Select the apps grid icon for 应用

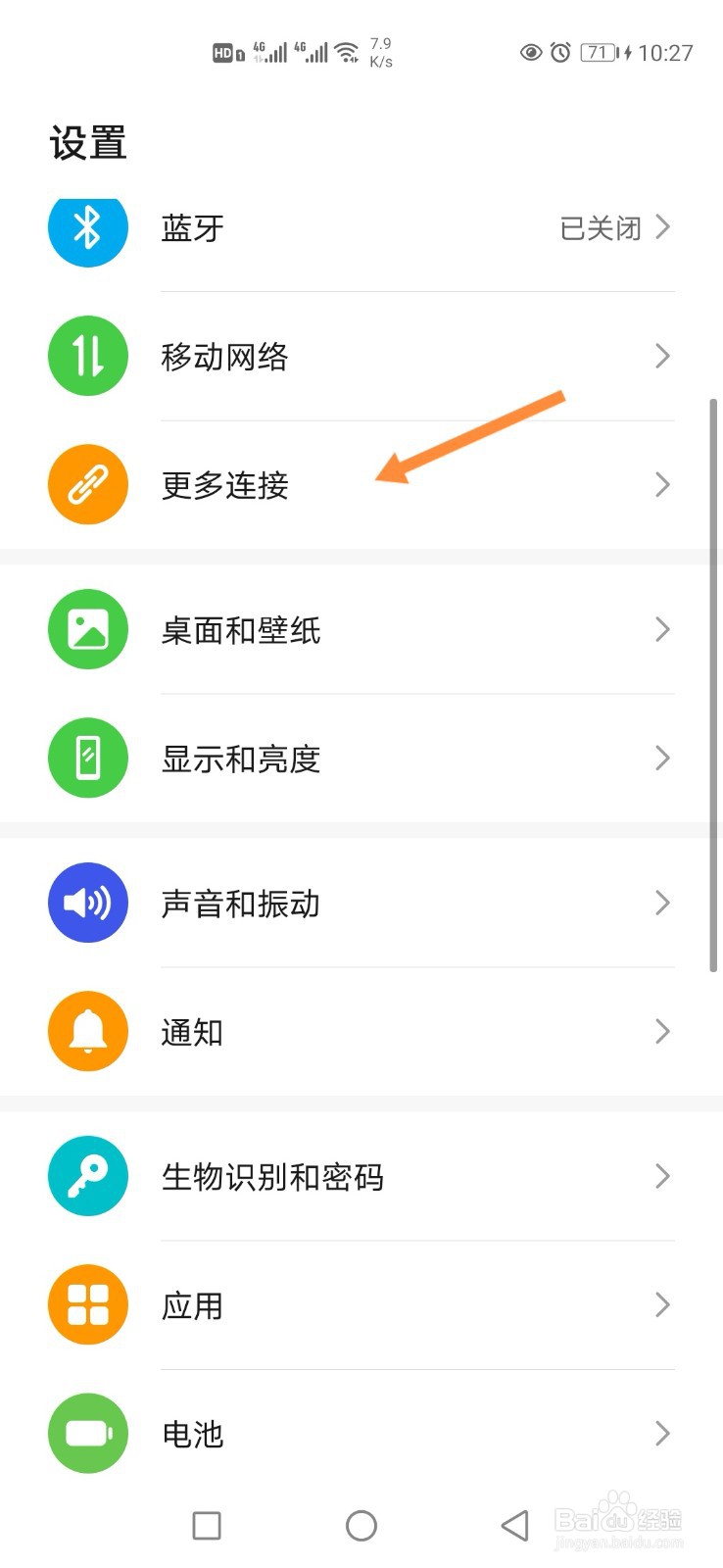click(x=87, y=1304)
